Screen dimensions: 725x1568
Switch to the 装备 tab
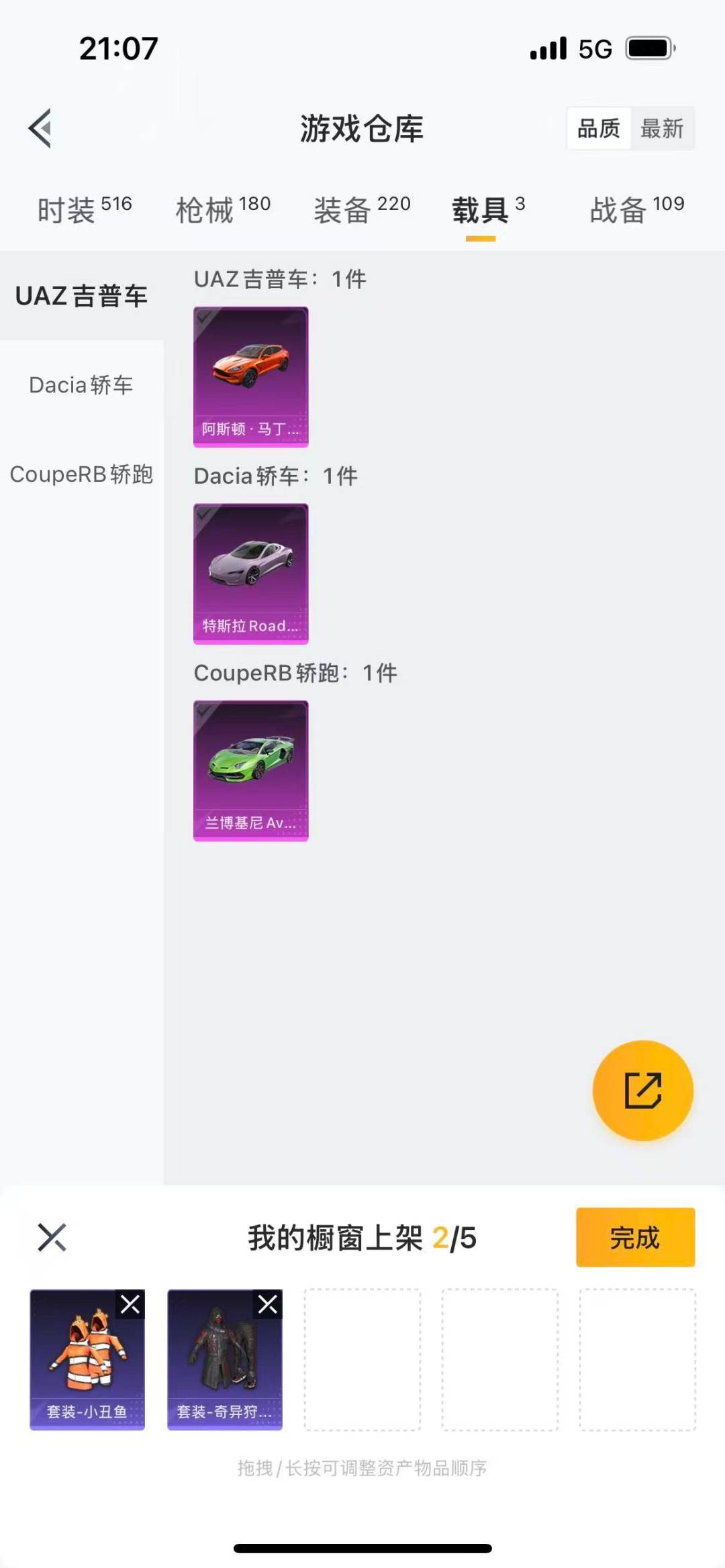[362, 210]
